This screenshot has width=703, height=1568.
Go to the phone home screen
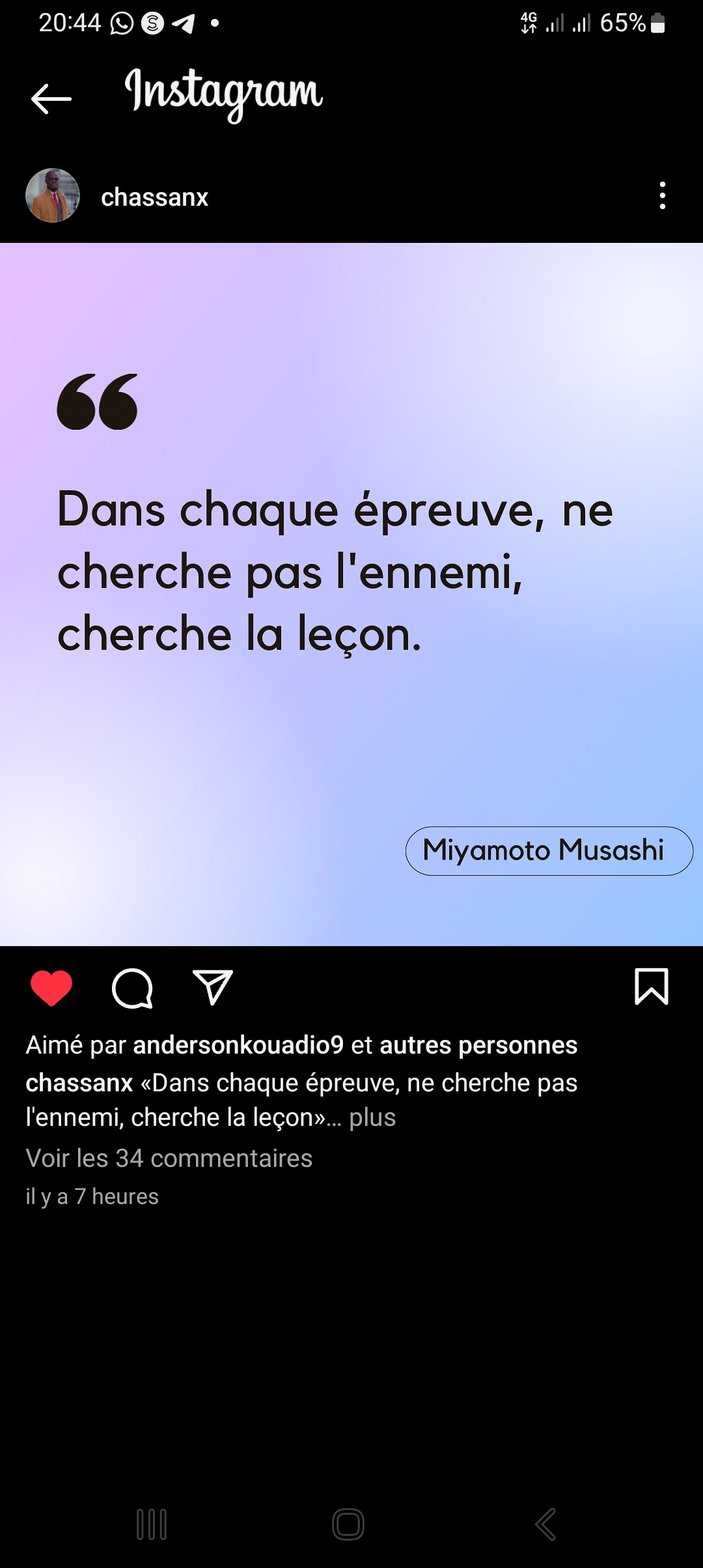pos(348,1524)
